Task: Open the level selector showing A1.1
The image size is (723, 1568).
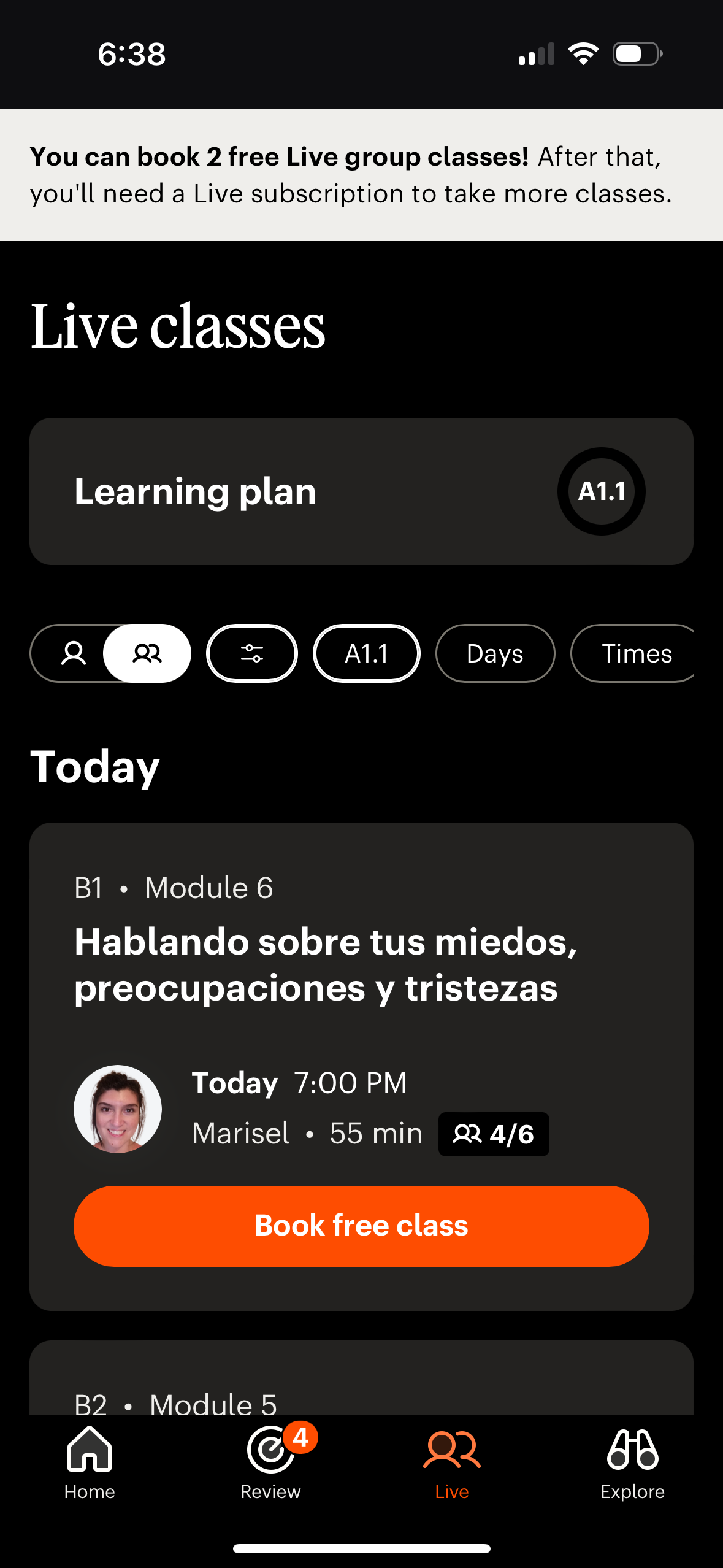Action: pyautogui.click(x=366, y=653)
